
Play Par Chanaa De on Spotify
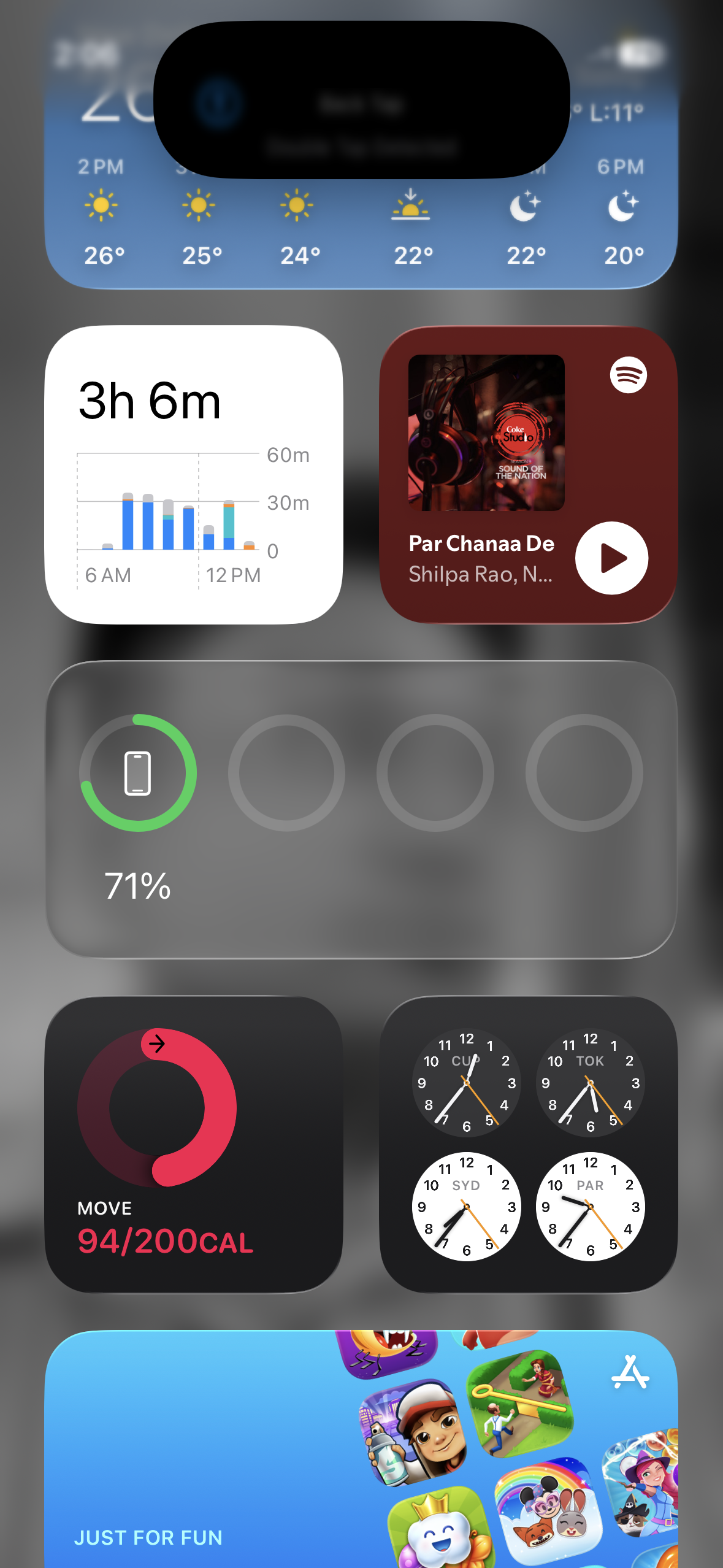click(x=611, y=558)
